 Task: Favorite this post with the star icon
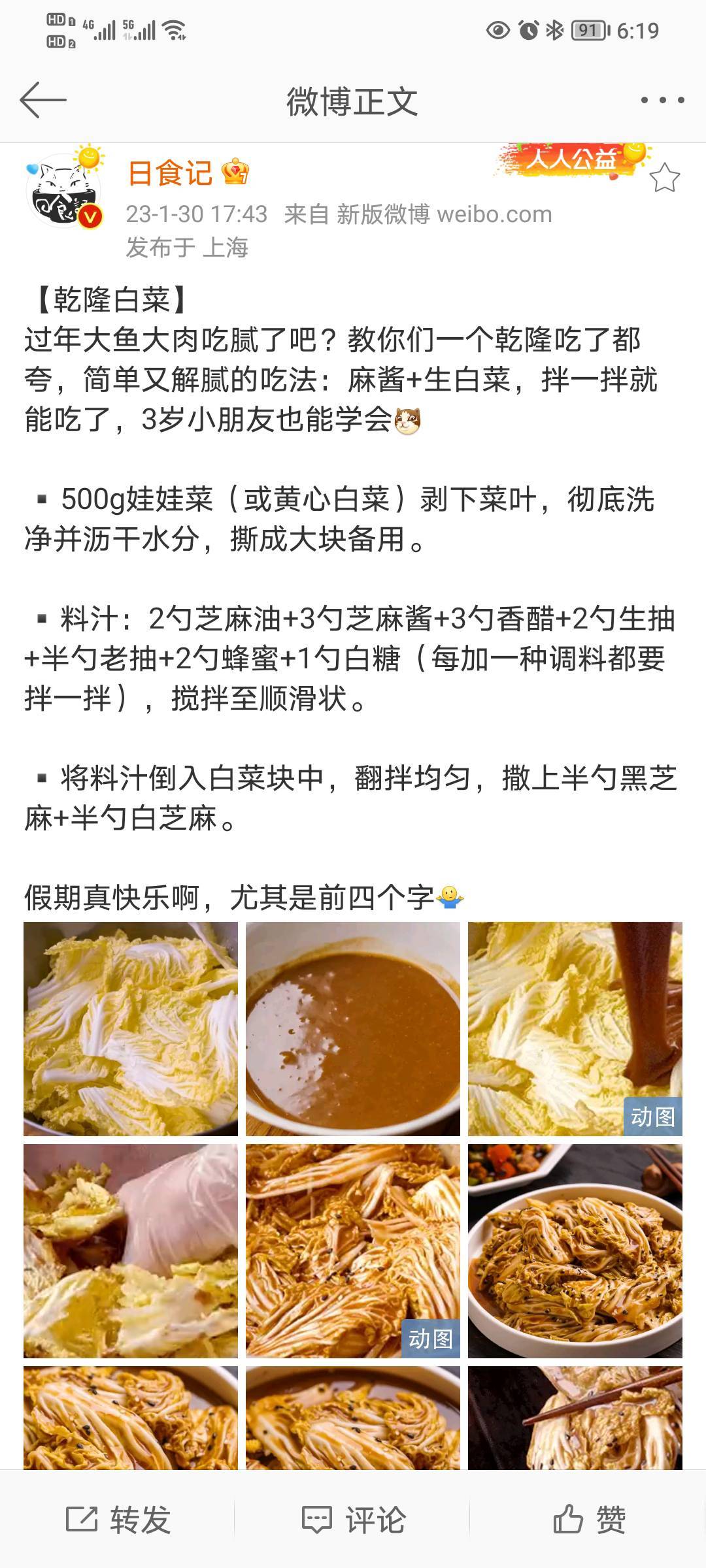[x=665, y=178]
